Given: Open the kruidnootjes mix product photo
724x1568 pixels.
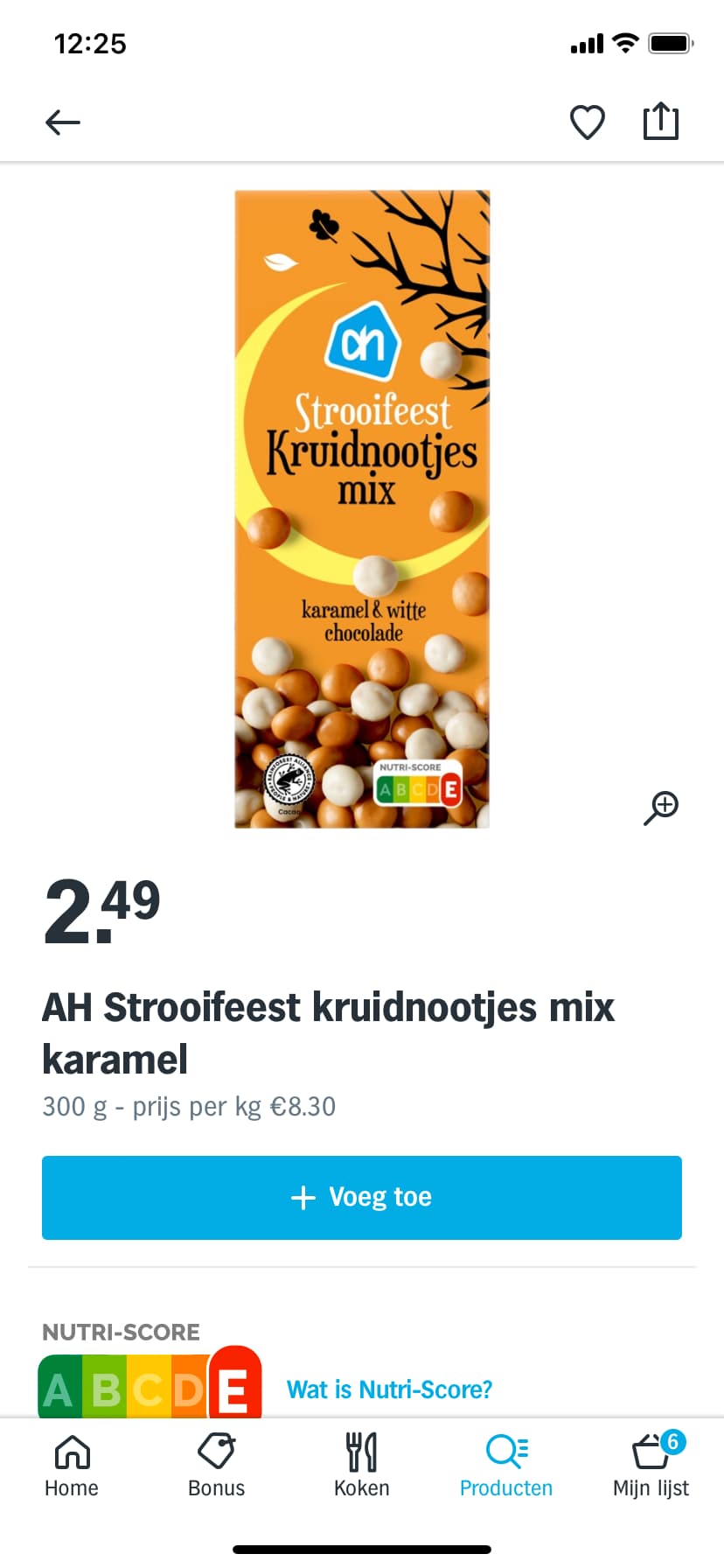Looking at the screenshot, I should (362, 508).
